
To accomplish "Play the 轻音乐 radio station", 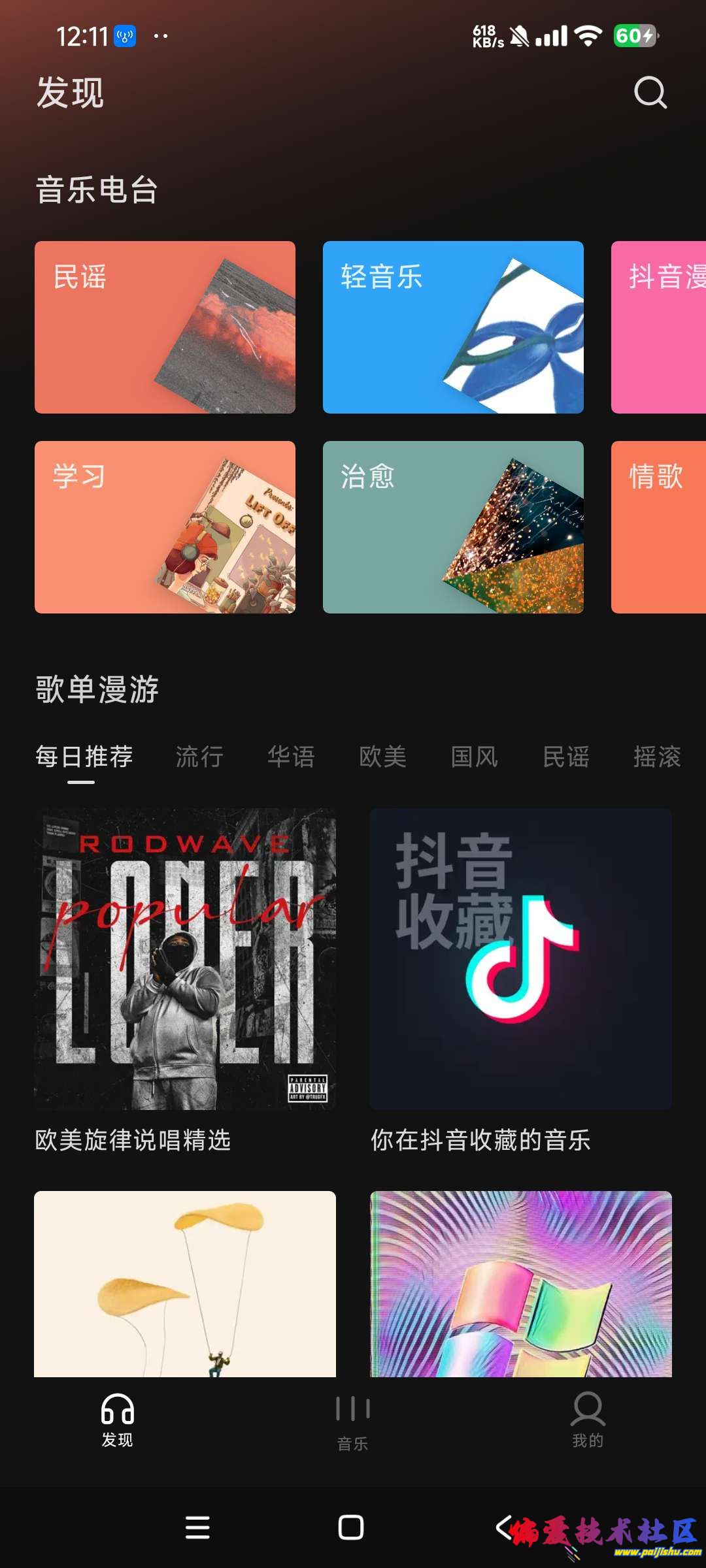I will [453, 327].
